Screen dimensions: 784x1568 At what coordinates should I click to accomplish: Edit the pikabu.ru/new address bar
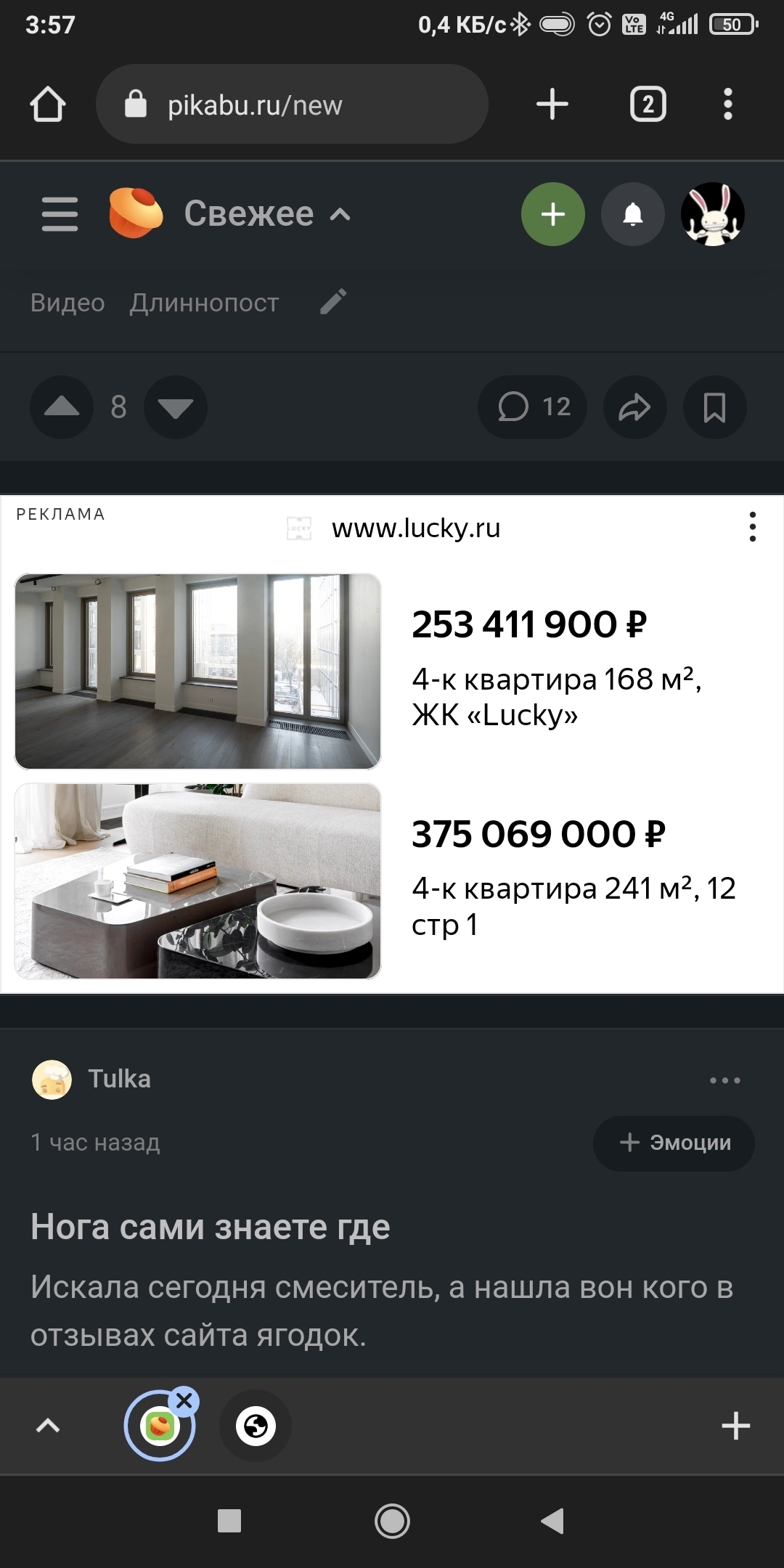290,105
